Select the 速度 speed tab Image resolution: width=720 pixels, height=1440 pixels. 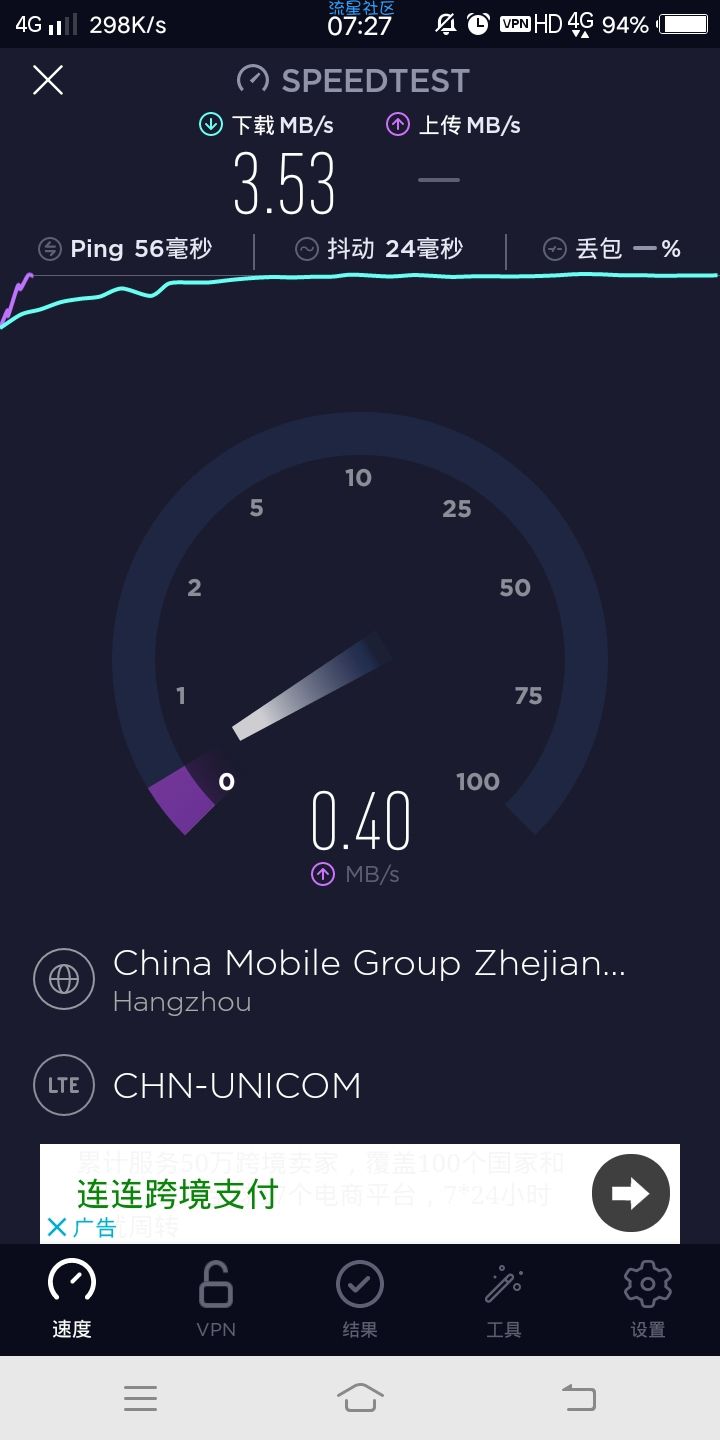(x=72, y=1299)
